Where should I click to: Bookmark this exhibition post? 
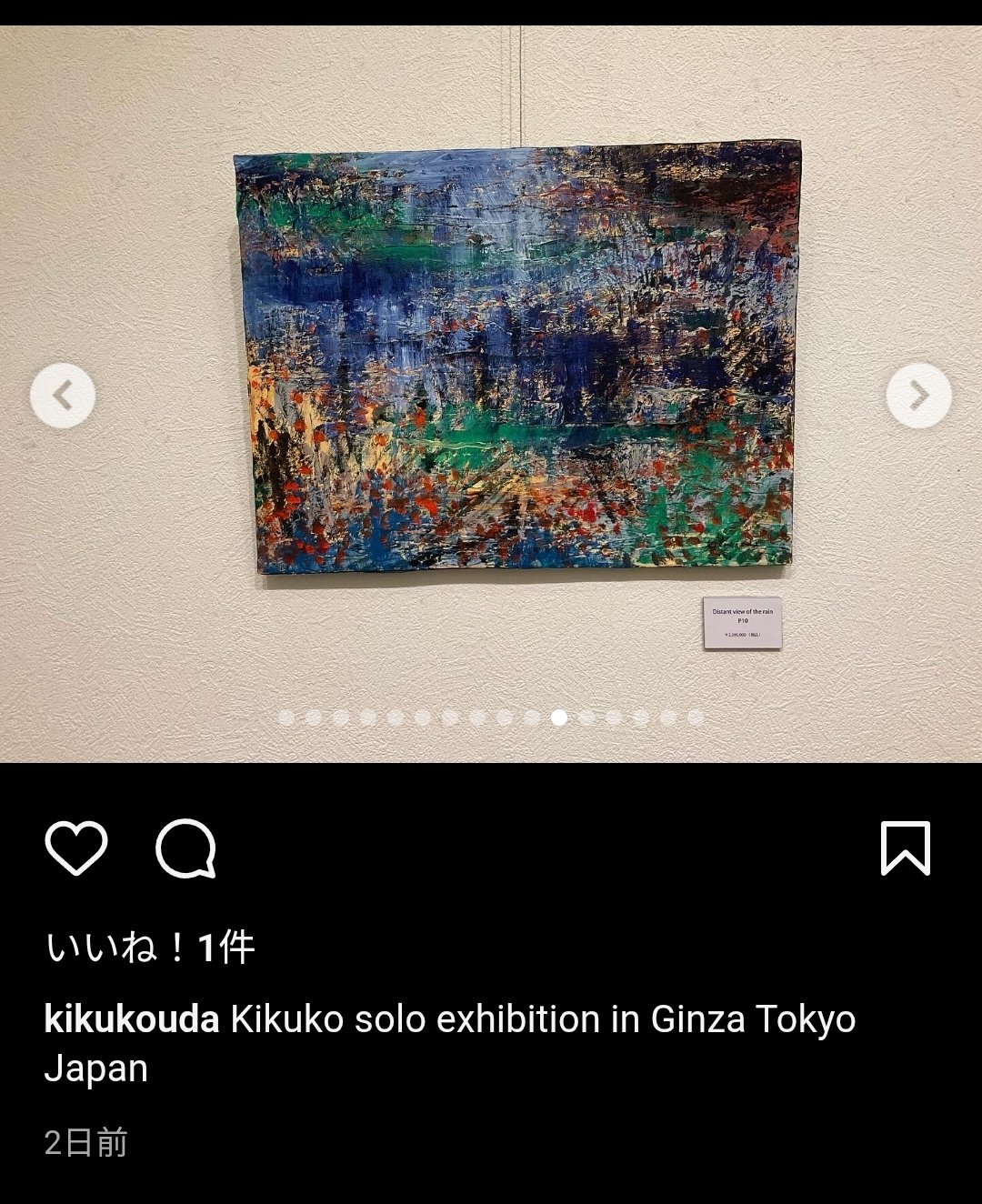(x=905, y=848)
